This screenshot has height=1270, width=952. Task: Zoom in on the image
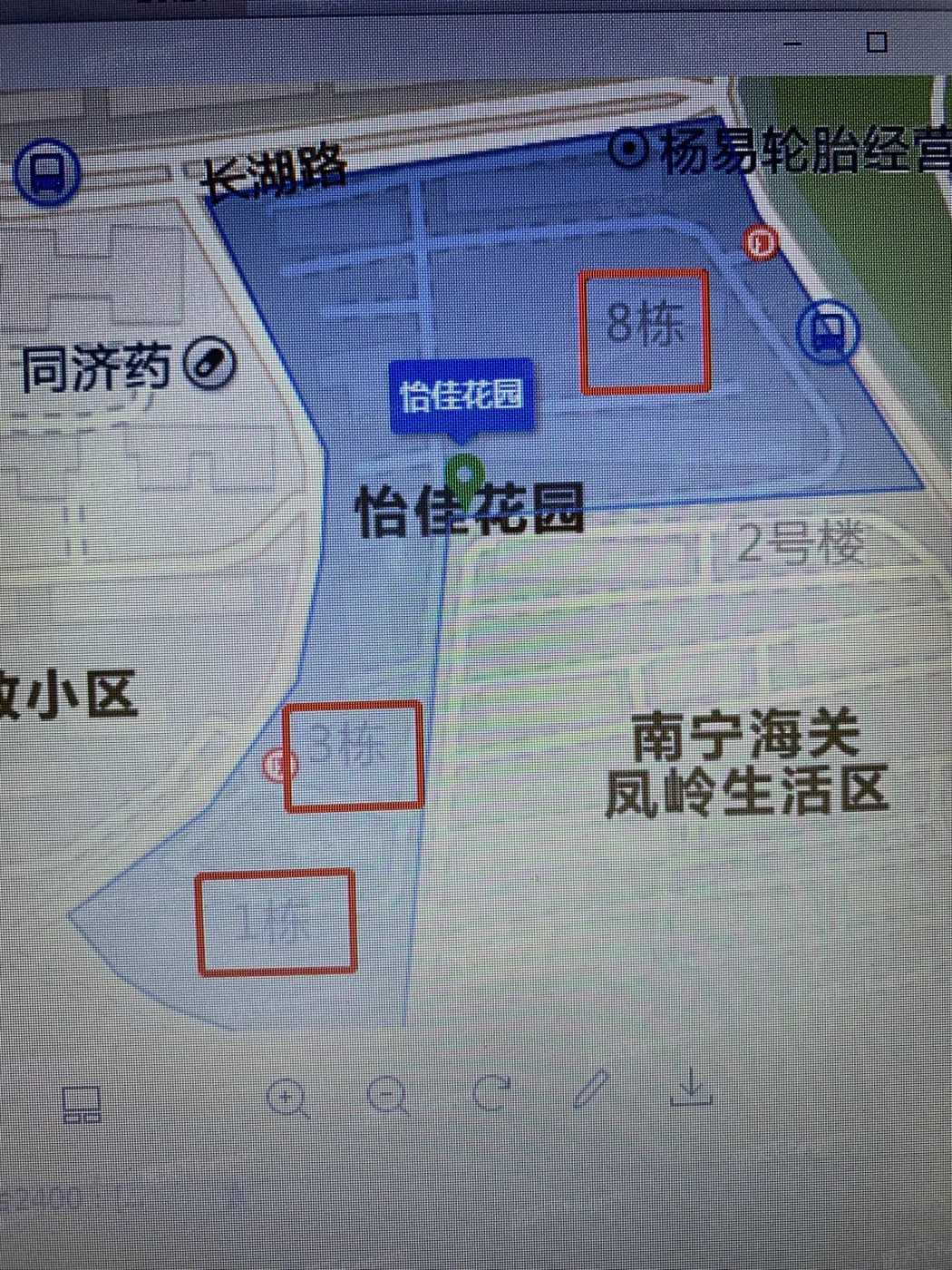(x=288, y=1099)
